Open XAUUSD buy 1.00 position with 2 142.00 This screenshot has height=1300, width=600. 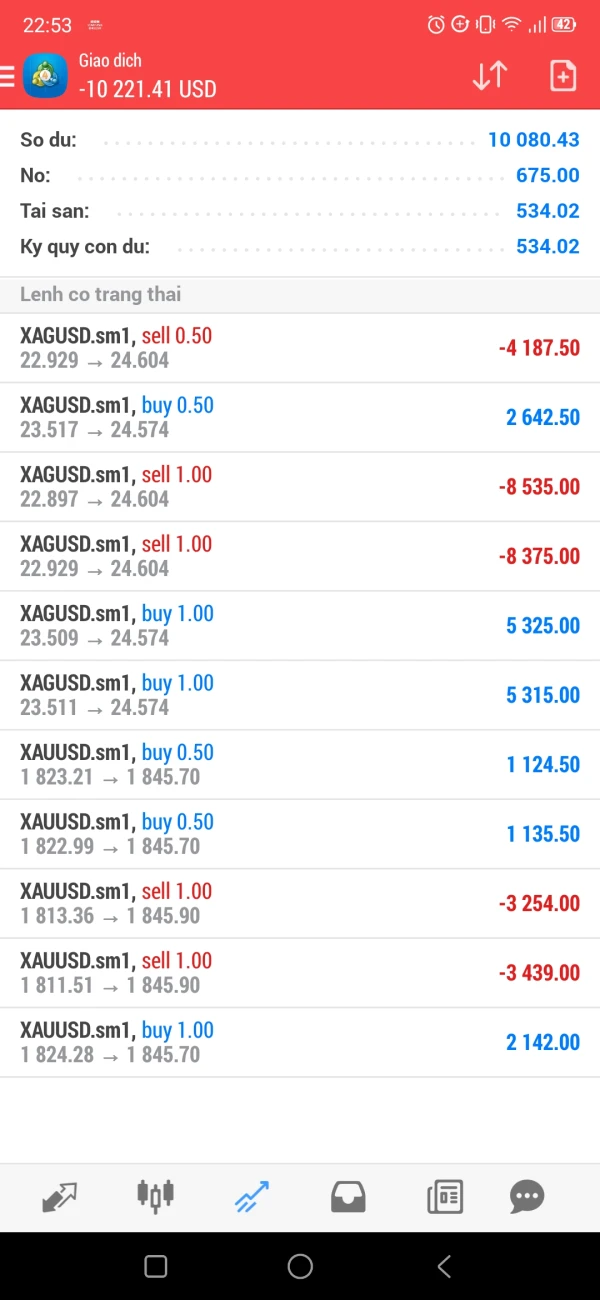click(300, 1042)
